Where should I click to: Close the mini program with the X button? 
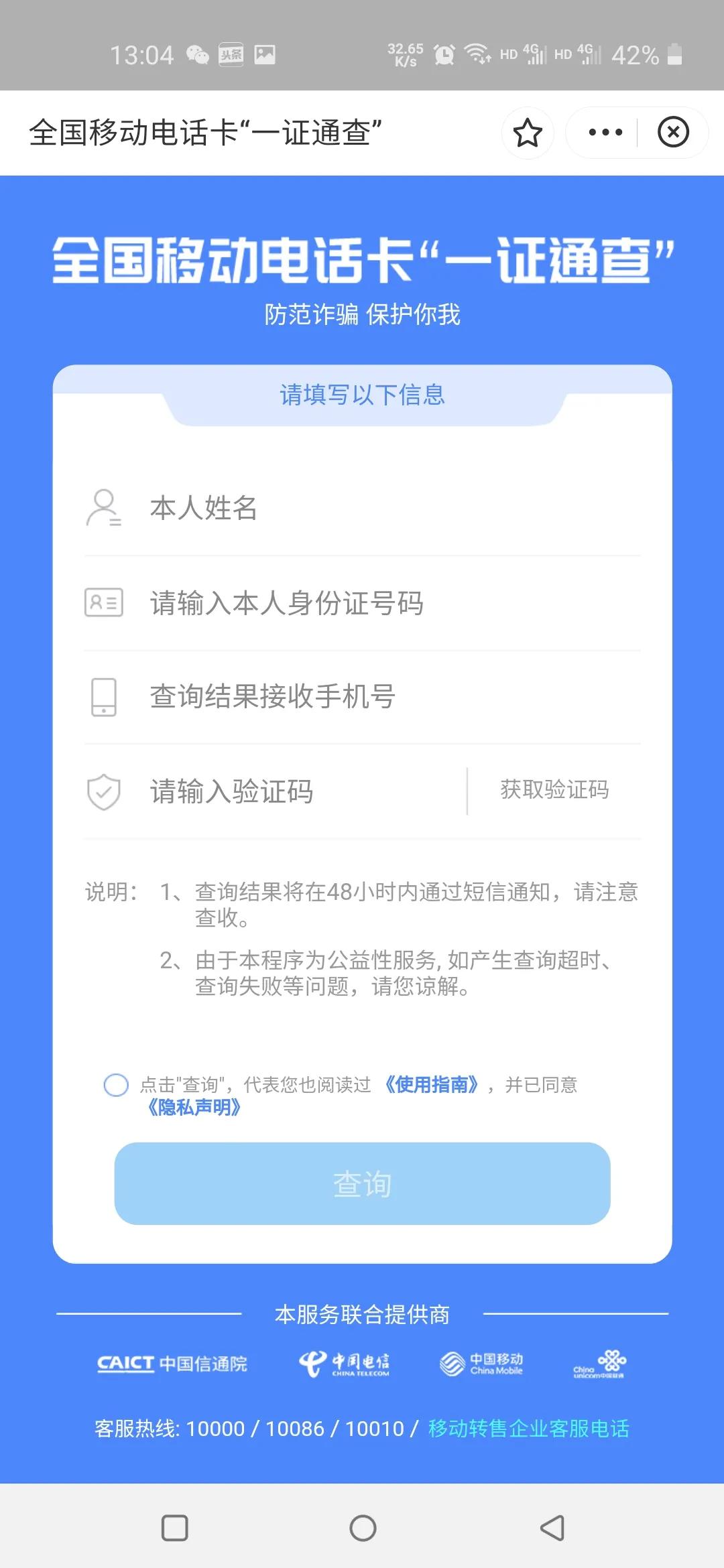pyautogui.click(x=674, y=133)
